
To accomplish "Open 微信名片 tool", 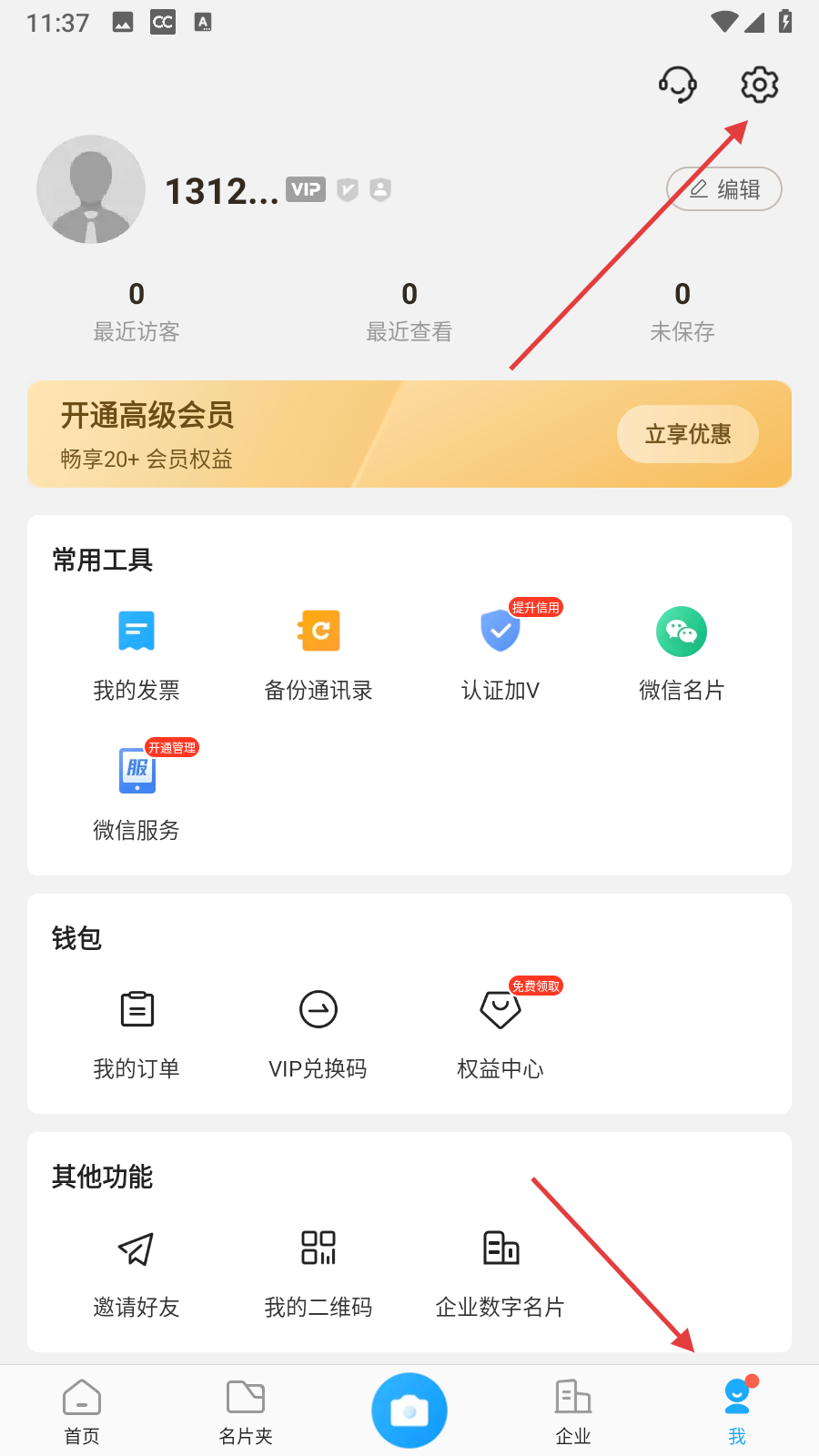I will tap(682, 651).
